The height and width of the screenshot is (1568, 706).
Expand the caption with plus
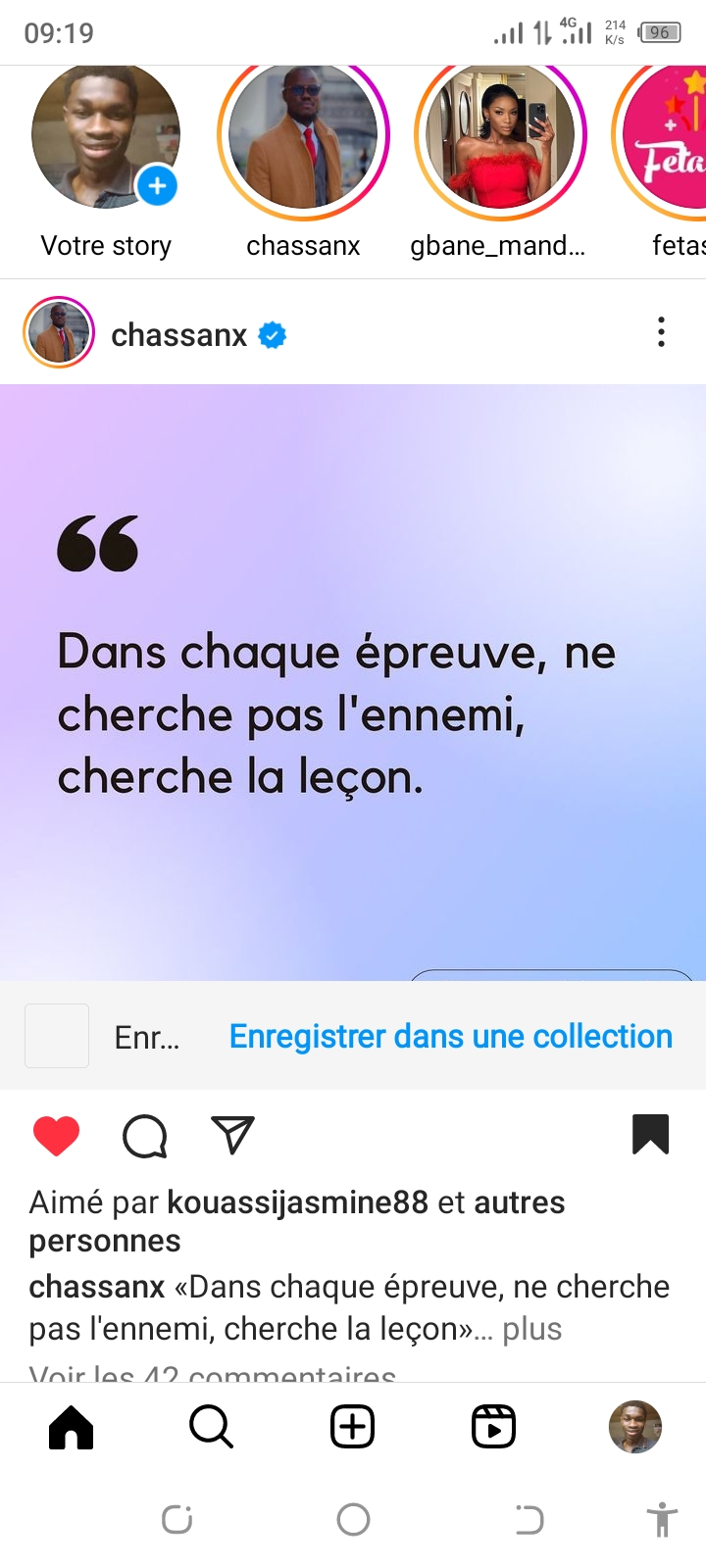click(531, 1329)
